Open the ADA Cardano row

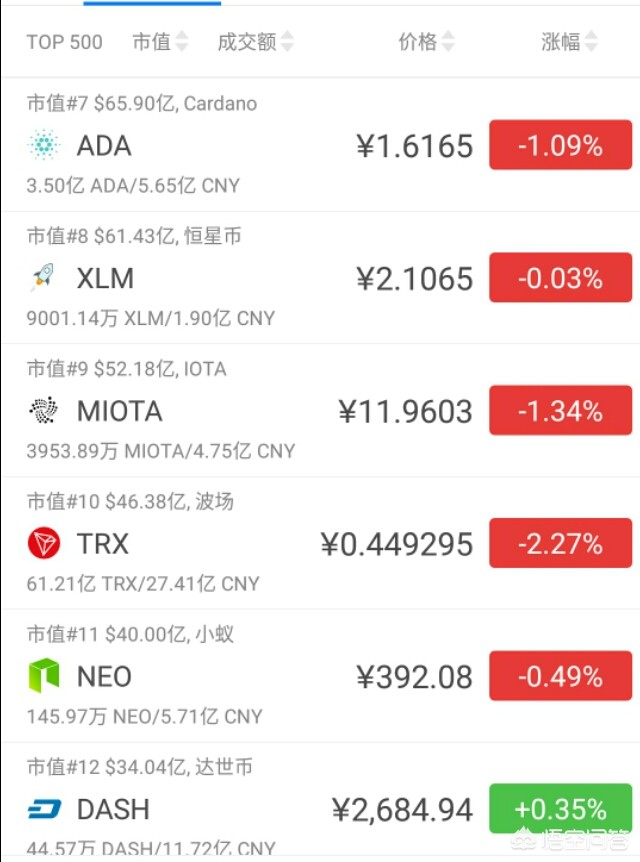point(250,146)
